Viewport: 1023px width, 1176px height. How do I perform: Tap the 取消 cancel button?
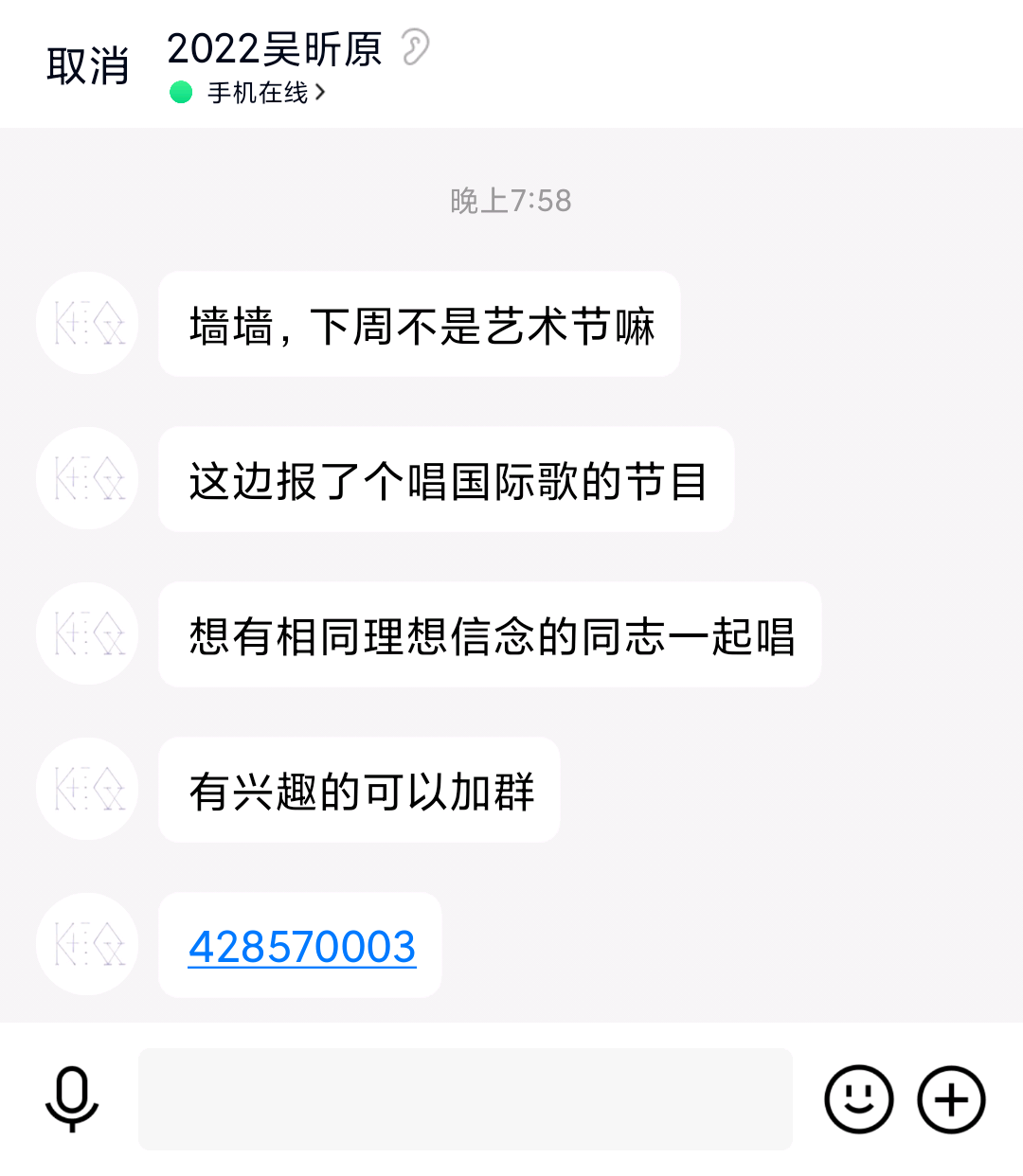(x=87, y=66)
